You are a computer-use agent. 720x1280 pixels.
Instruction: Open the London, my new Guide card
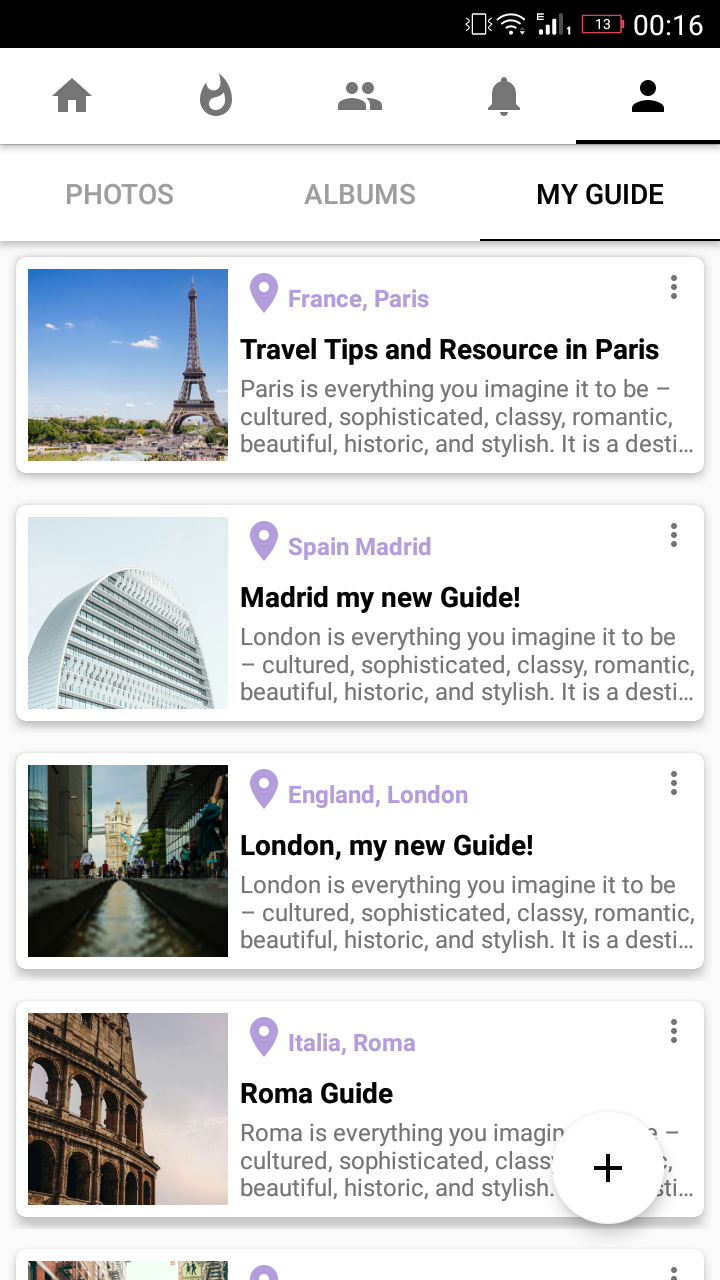click(x=360, y=861)
